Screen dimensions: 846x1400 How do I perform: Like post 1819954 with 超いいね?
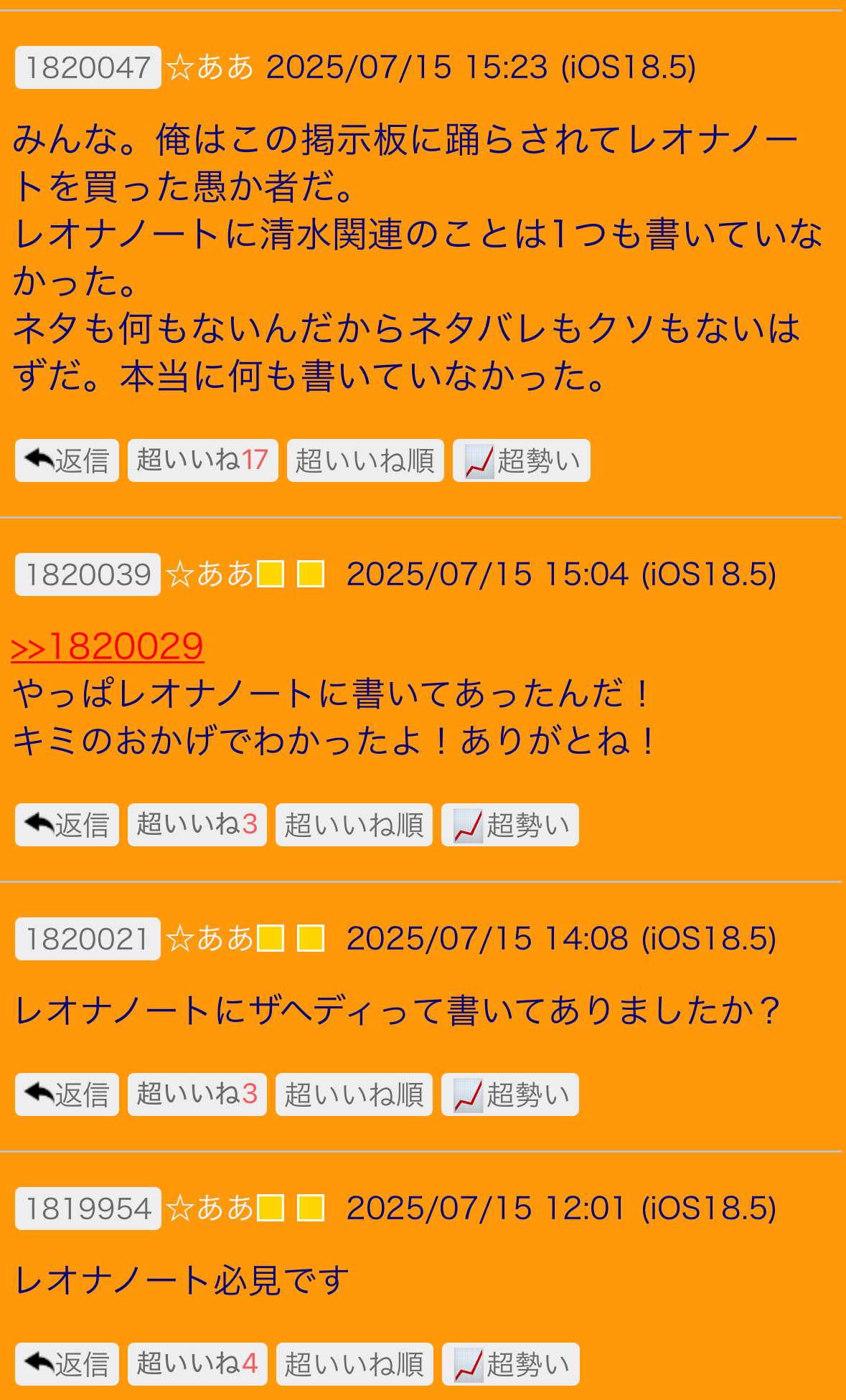197,1364
